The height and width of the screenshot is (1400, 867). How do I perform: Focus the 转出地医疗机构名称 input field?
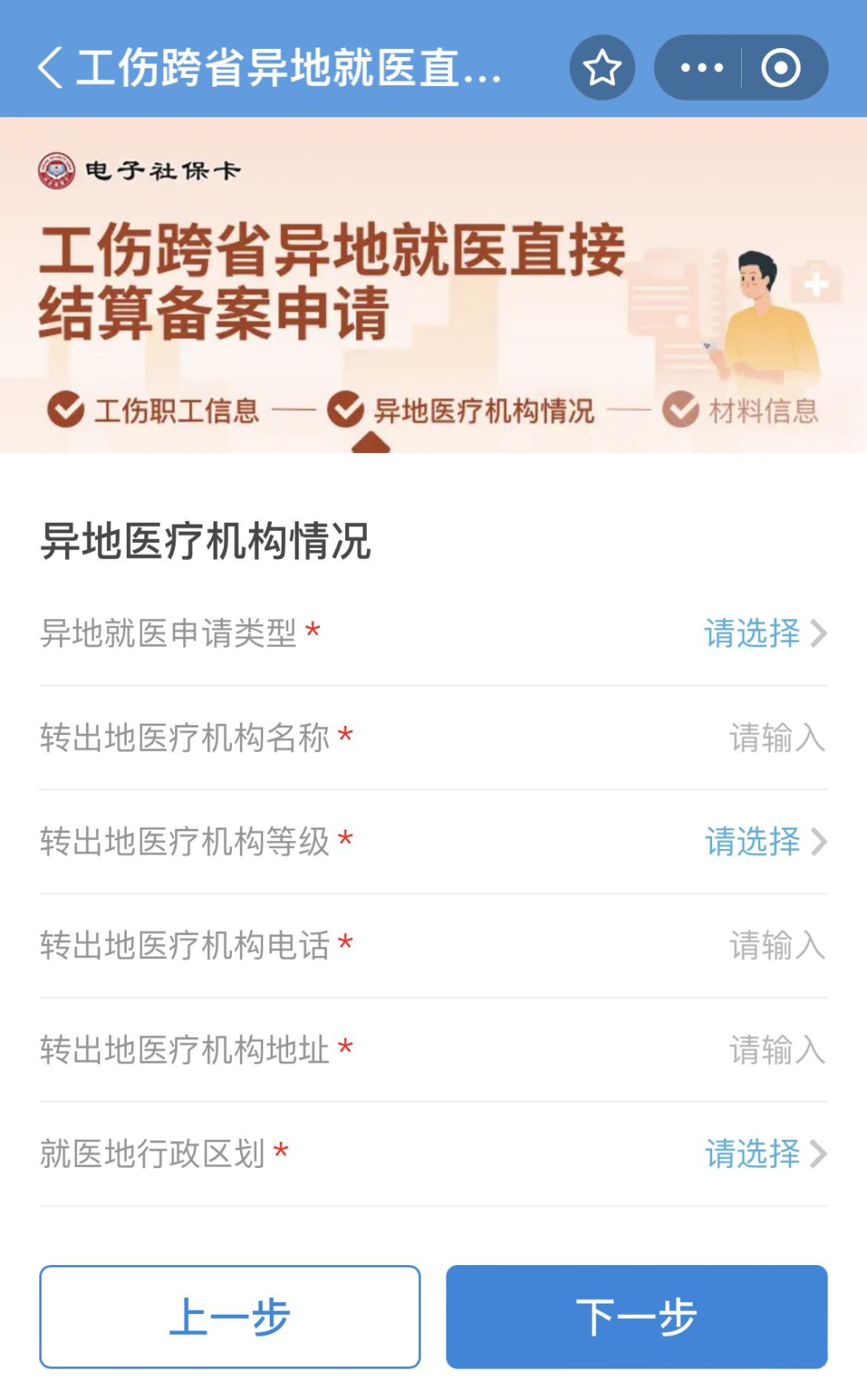click(775, 737)
